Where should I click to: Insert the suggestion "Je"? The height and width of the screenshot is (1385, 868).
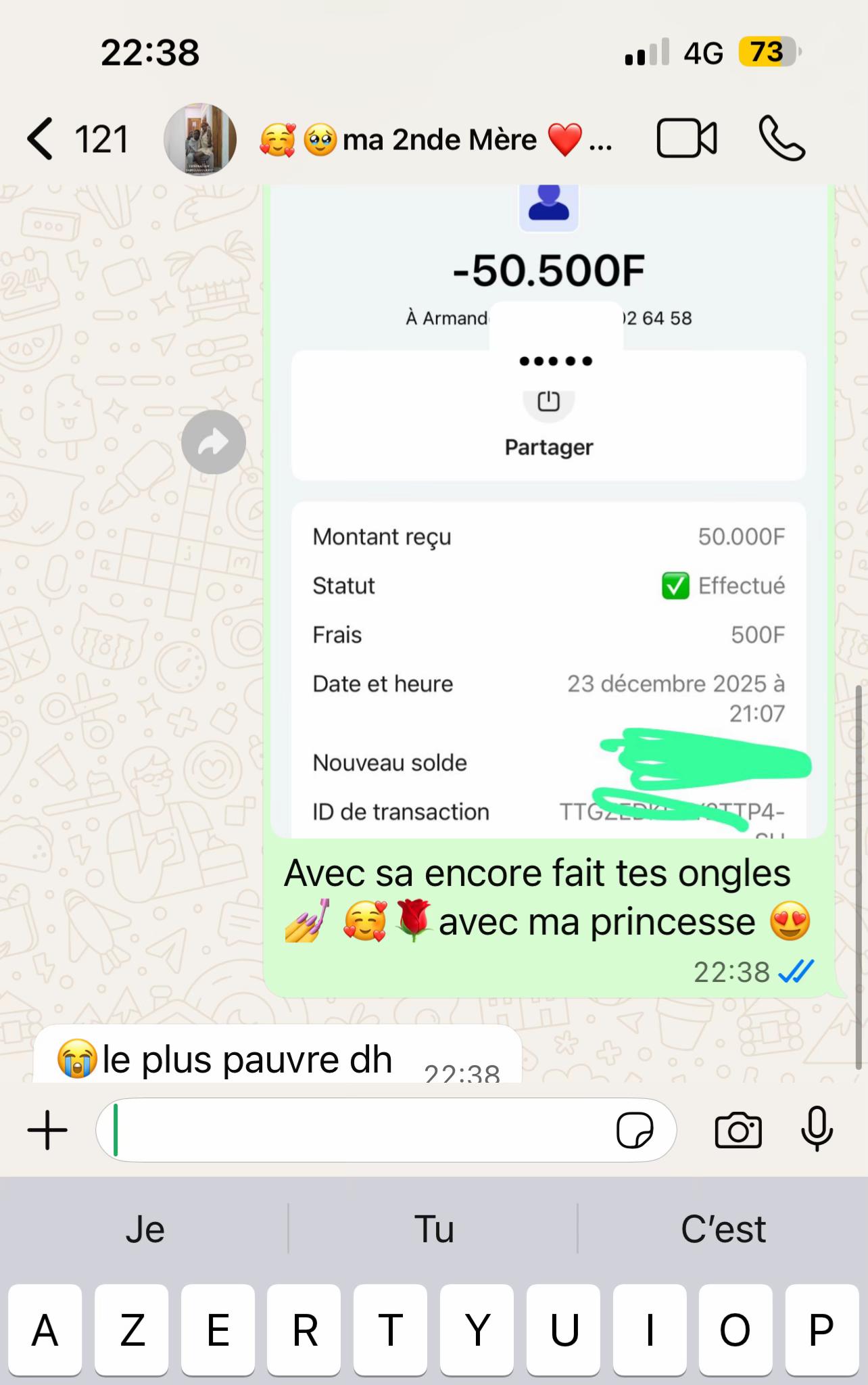pyautogui.click(x=145, y=1229)
